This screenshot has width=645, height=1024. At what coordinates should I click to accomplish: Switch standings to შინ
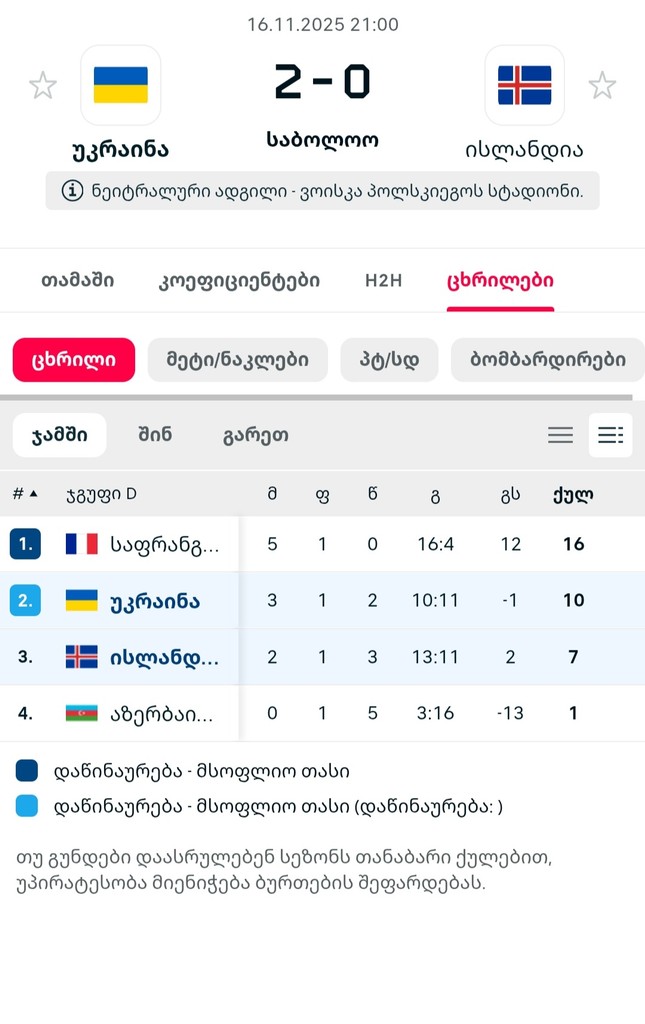[x=155, y=435]
